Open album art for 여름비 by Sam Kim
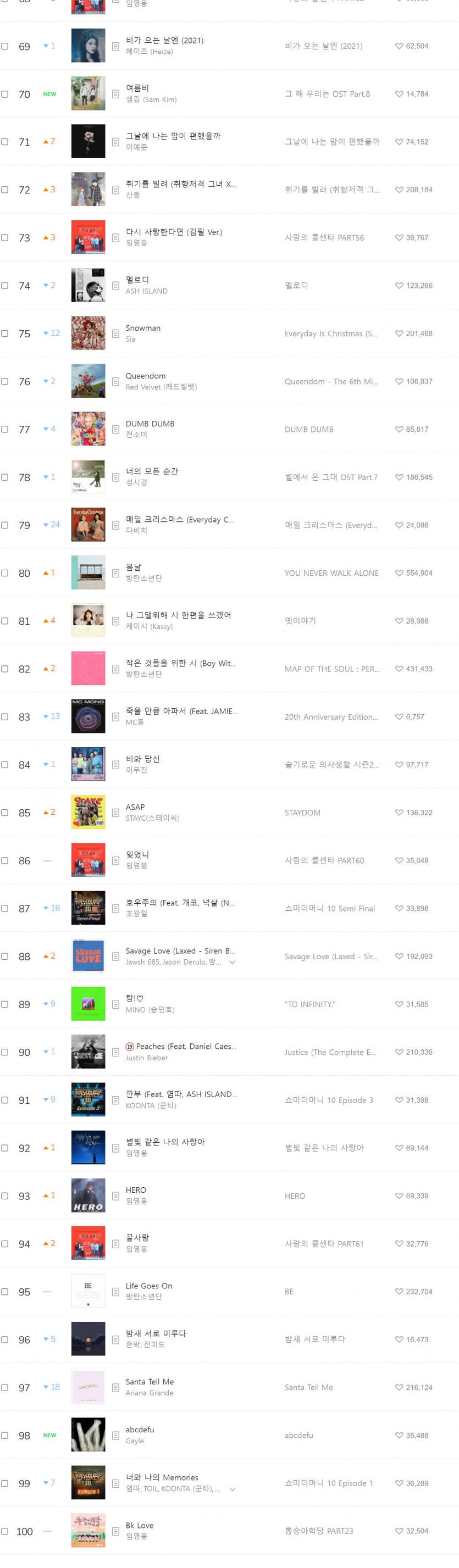The image size is (459, 1568). click(89, 94)
